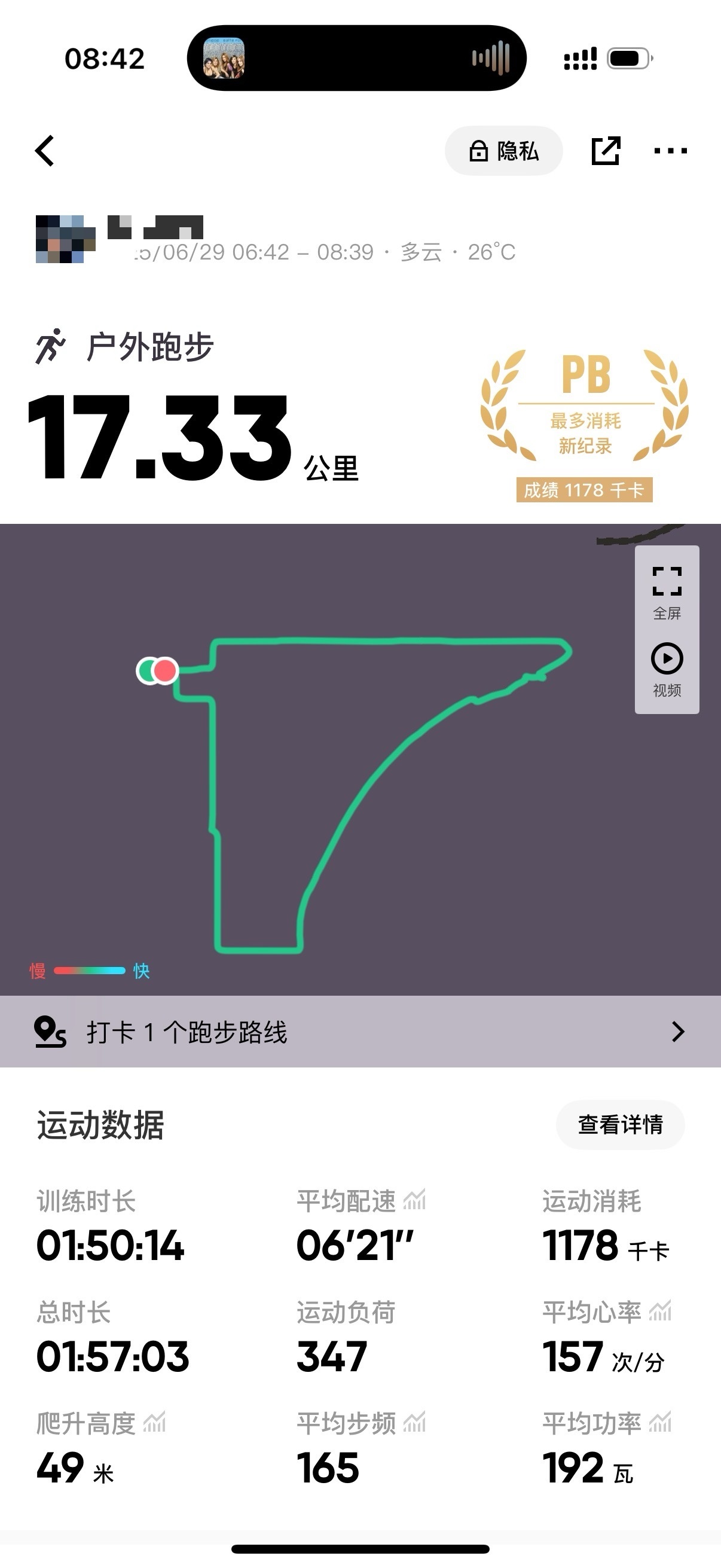Open the user's profile avatar
This screenshot has width=721, height=1568.
point(65,239)
